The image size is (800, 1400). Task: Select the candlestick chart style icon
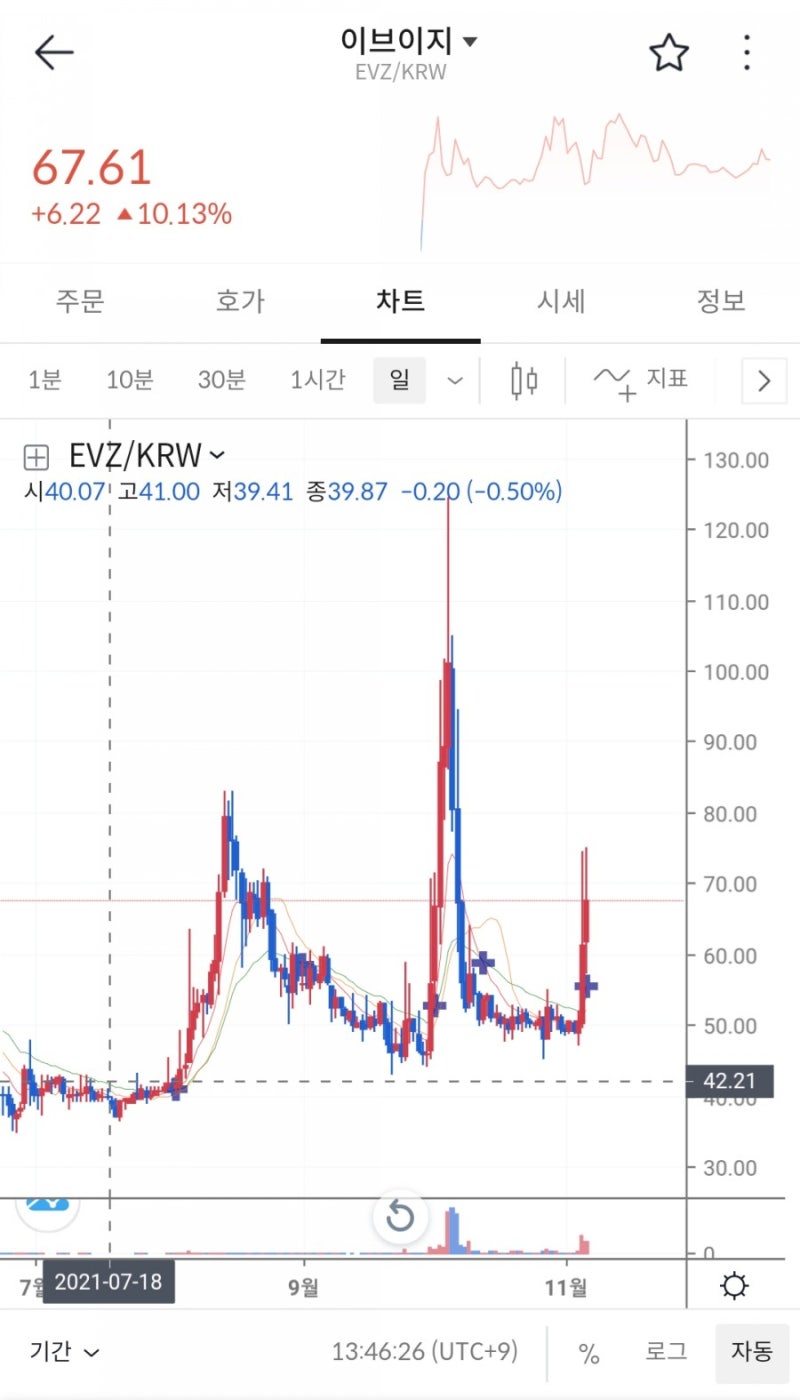pos(524,380)
